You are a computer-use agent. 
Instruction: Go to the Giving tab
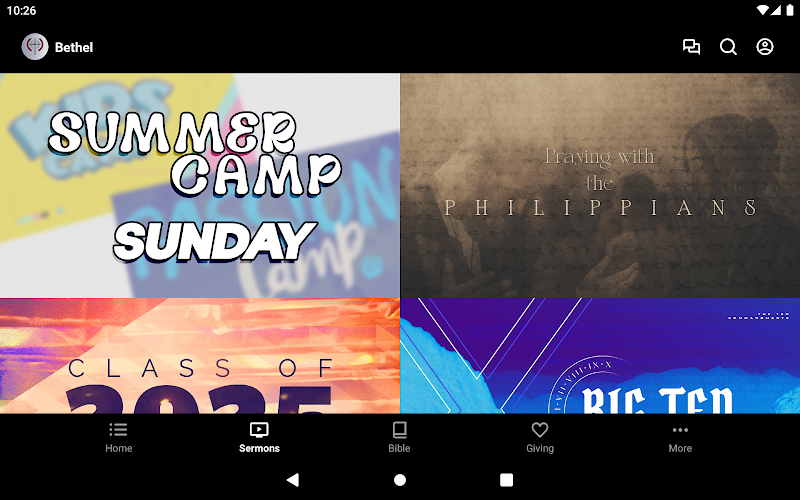click(540, 438)
